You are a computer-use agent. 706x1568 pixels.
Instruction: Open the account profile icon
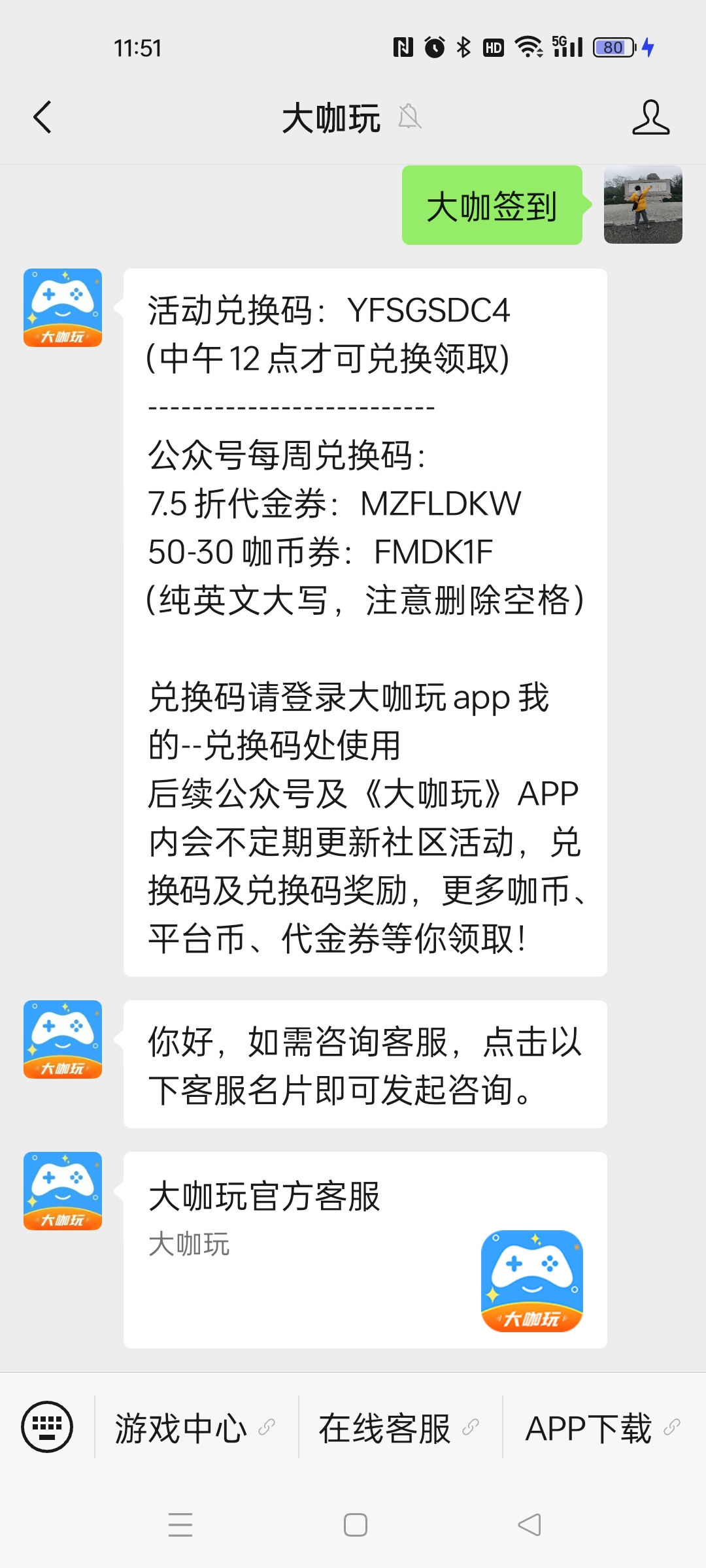(x=650, y=118)
